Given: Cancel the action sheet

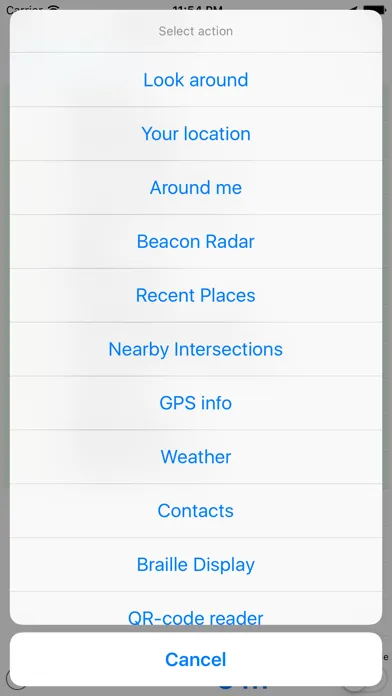Looking at the screenshot, I should tap(196, 659).
